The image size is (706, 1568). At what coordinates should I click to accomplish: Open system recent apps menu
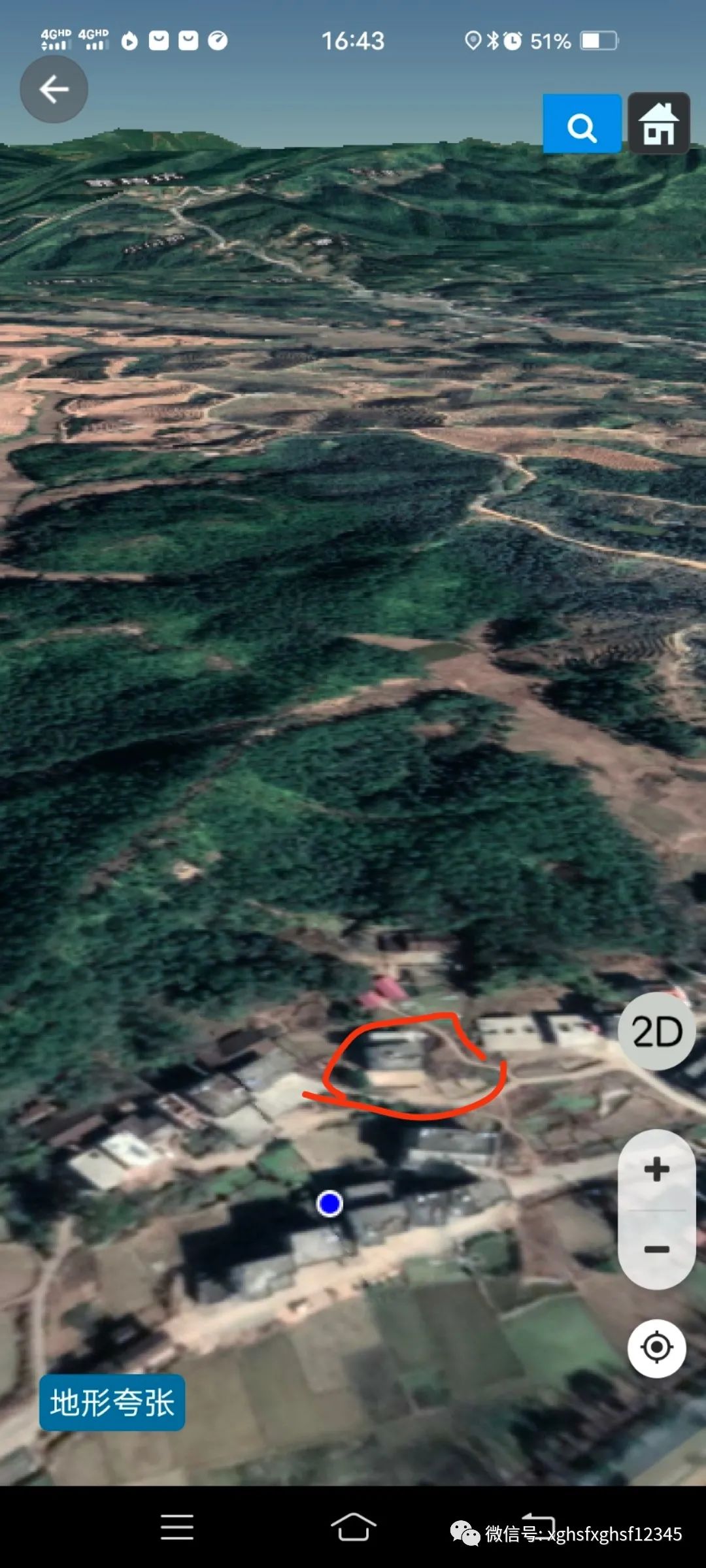176,1527
